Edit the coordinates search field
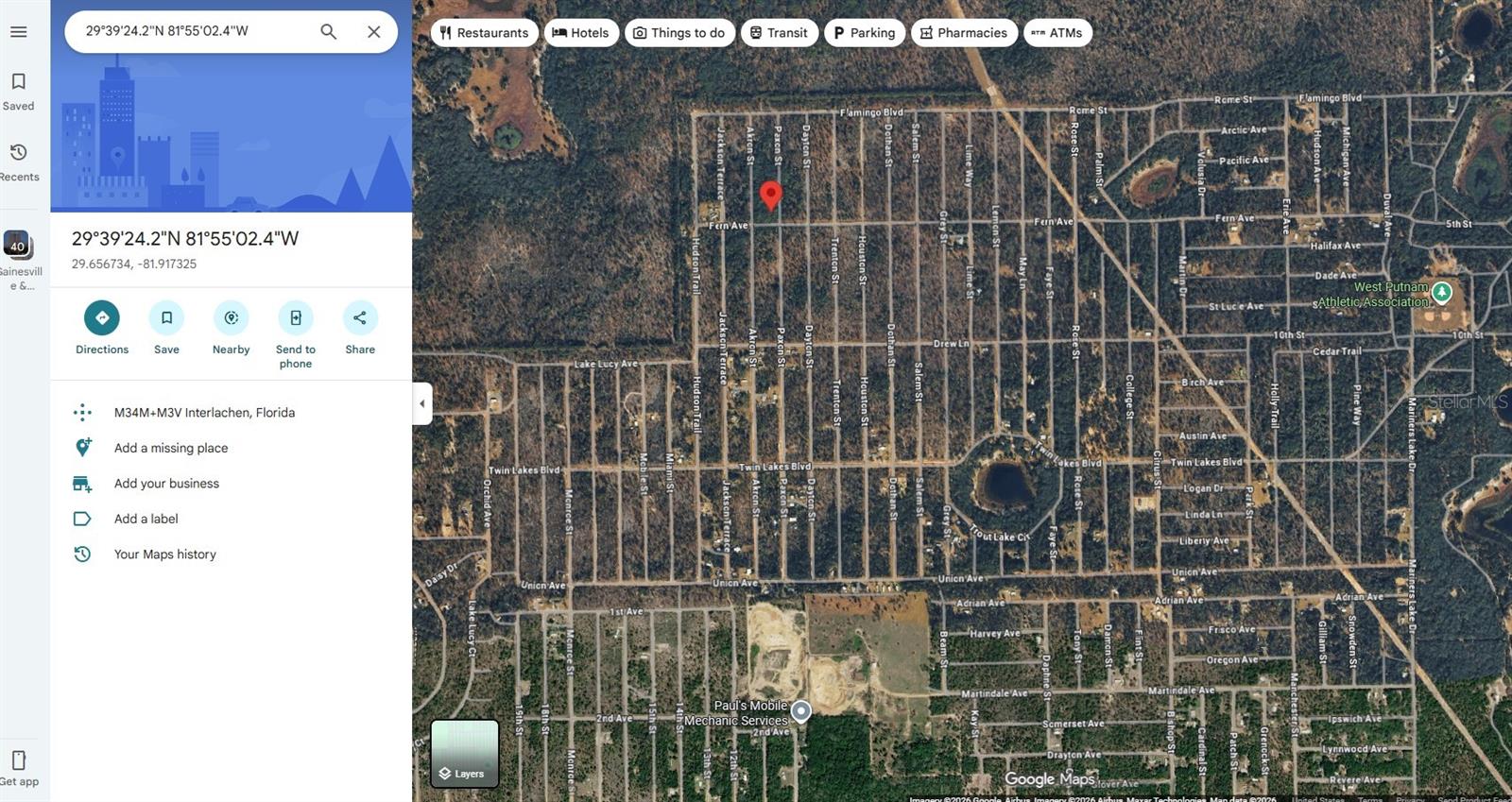The height and width of the screenshot is (802, 1512). 189,31
